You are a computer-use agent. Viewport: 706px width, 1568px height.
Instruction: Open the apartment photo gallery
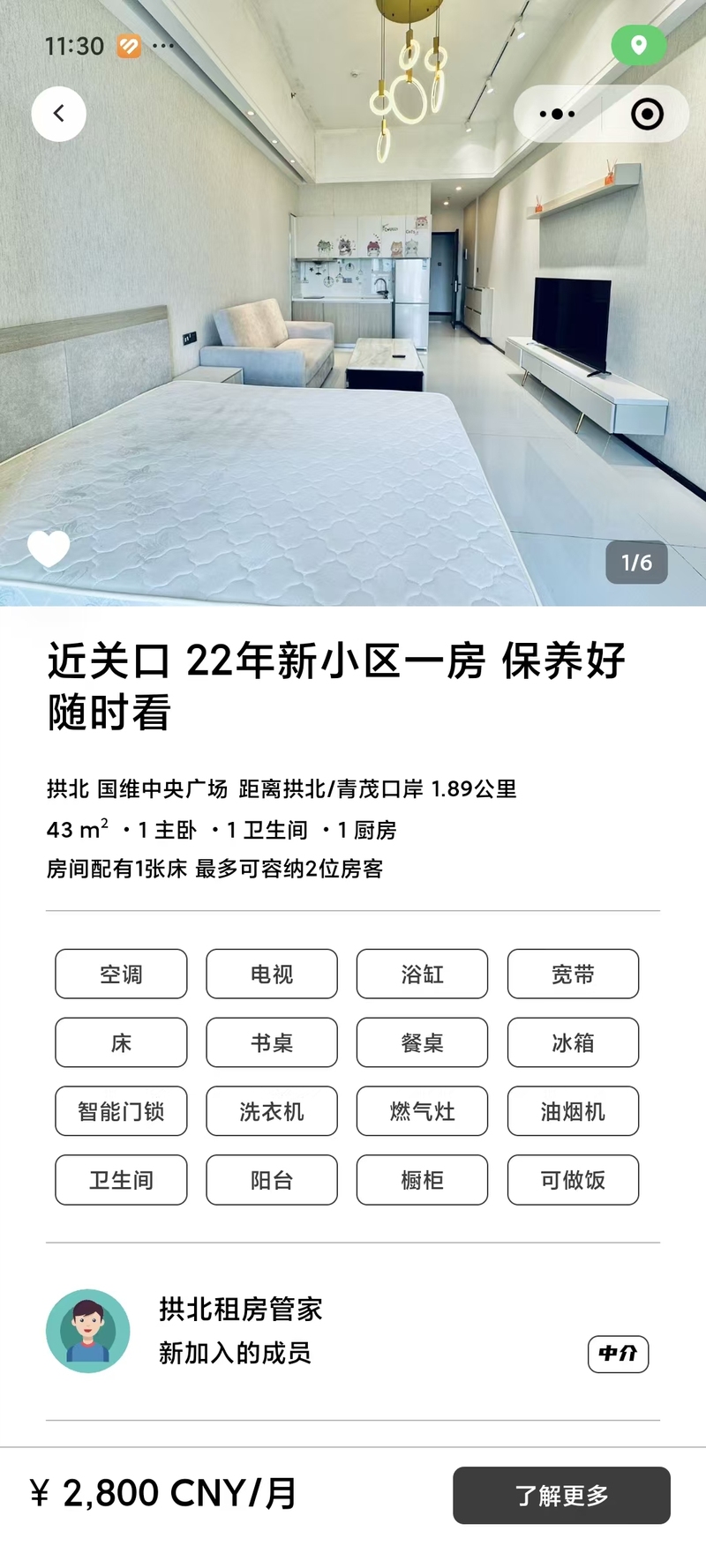(x=353, y=353)
